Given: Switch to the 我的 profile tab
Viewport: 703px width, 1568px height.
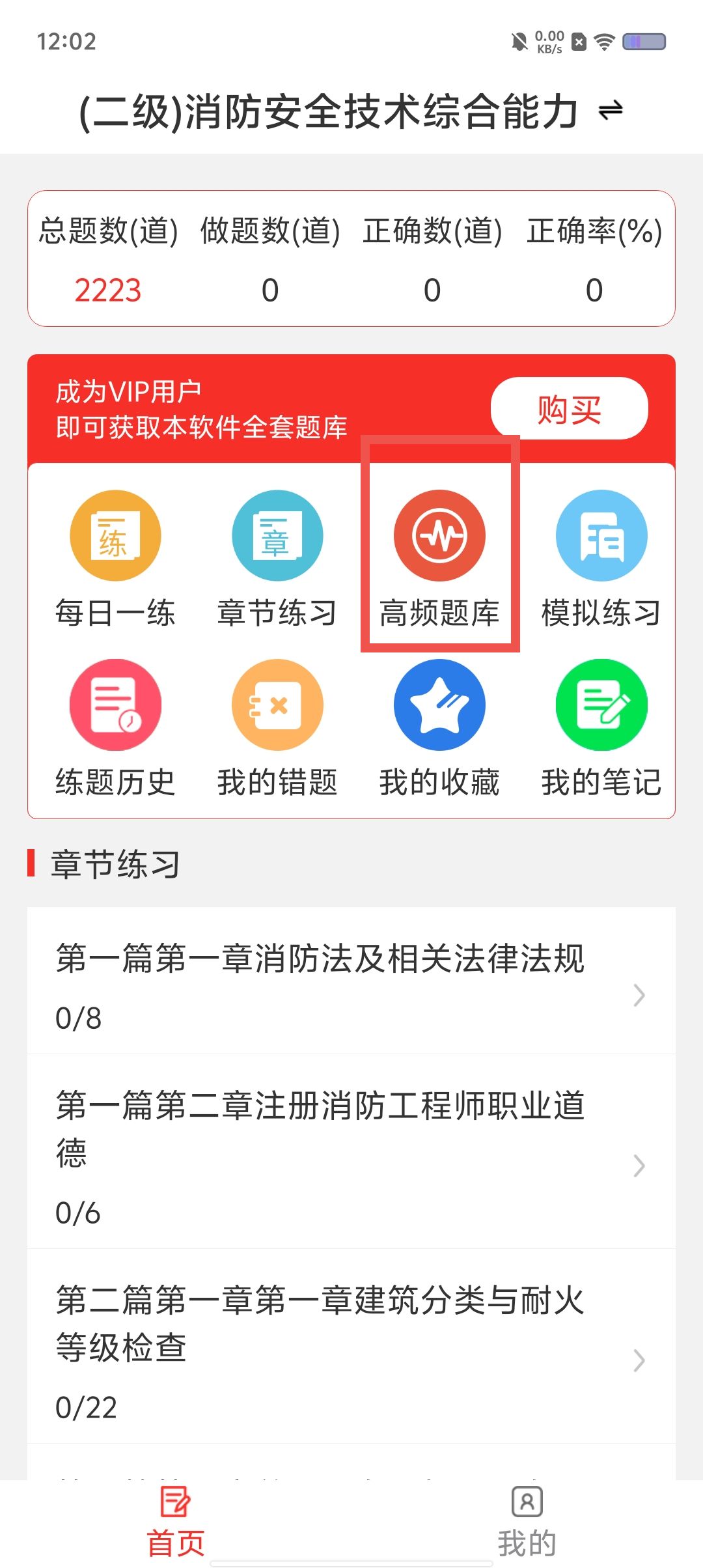Looking at the screenshot, I should (526, 1517).
